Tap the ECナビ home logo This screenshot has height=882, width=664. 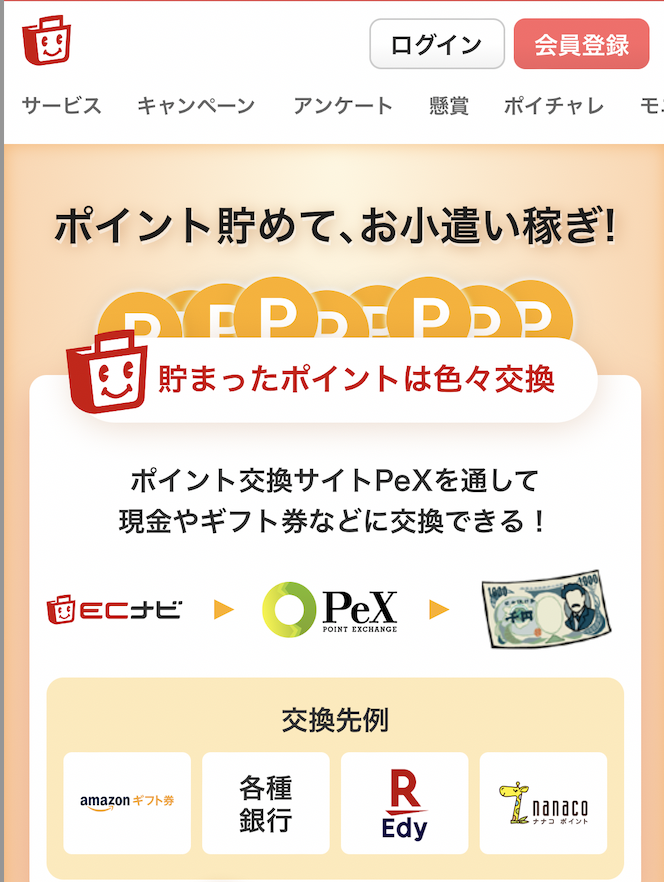pyautogui.click(x=49, y=41)
